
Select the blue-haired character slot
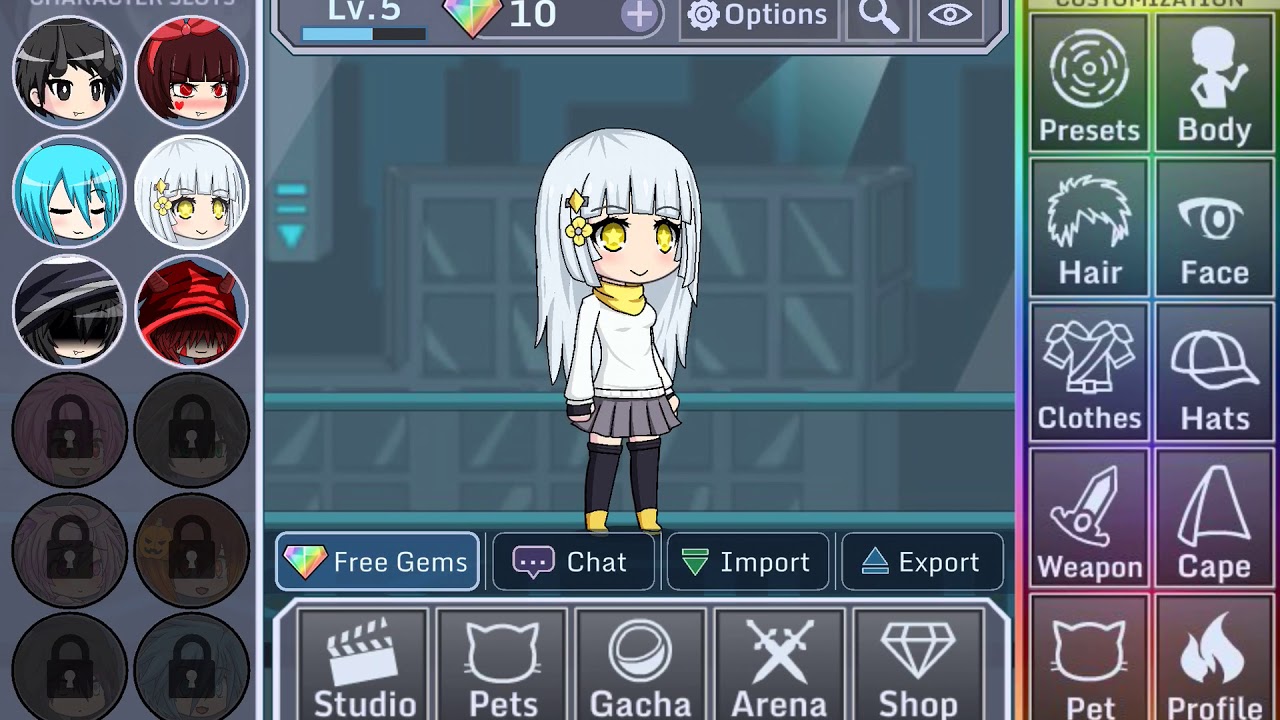[x=68, y=191]
